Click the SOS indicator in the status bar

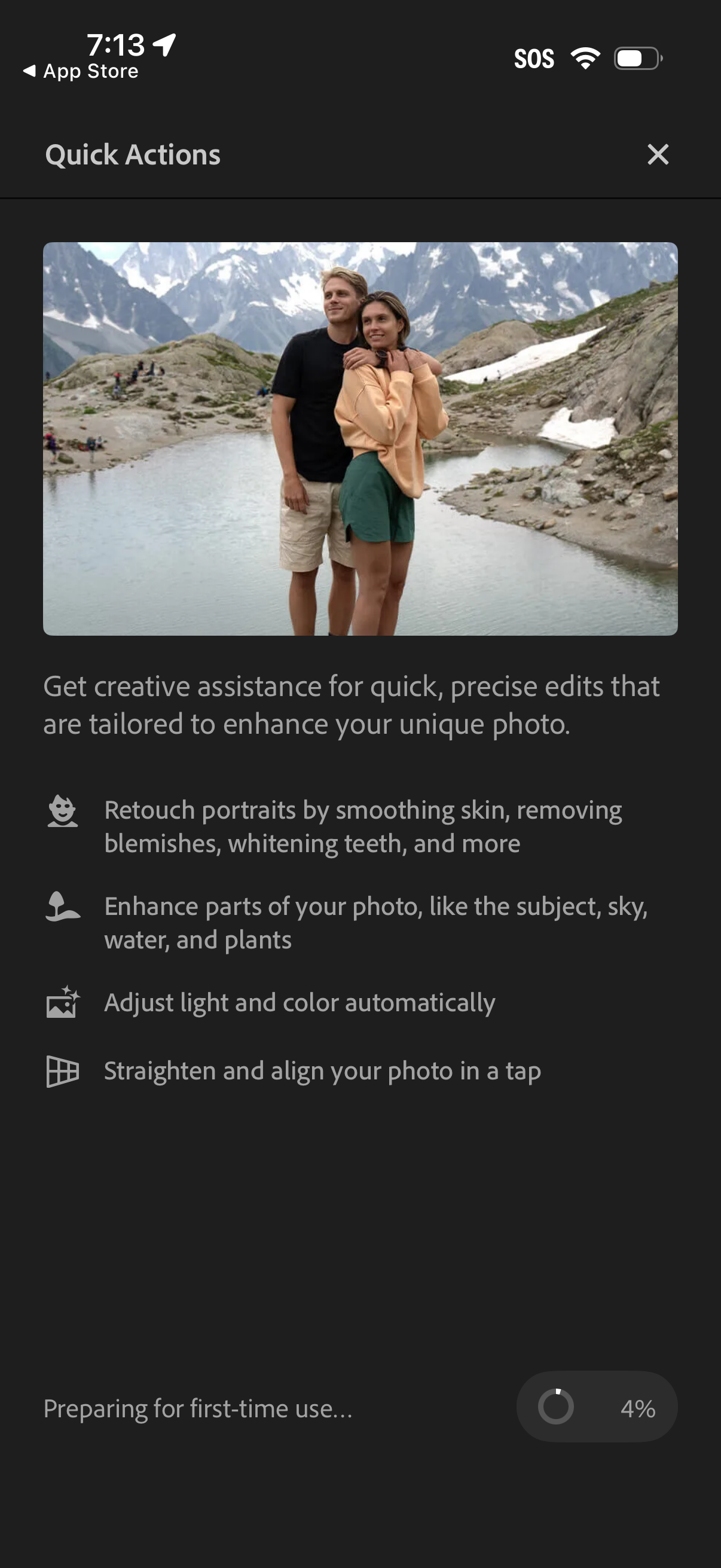[534, 59]
